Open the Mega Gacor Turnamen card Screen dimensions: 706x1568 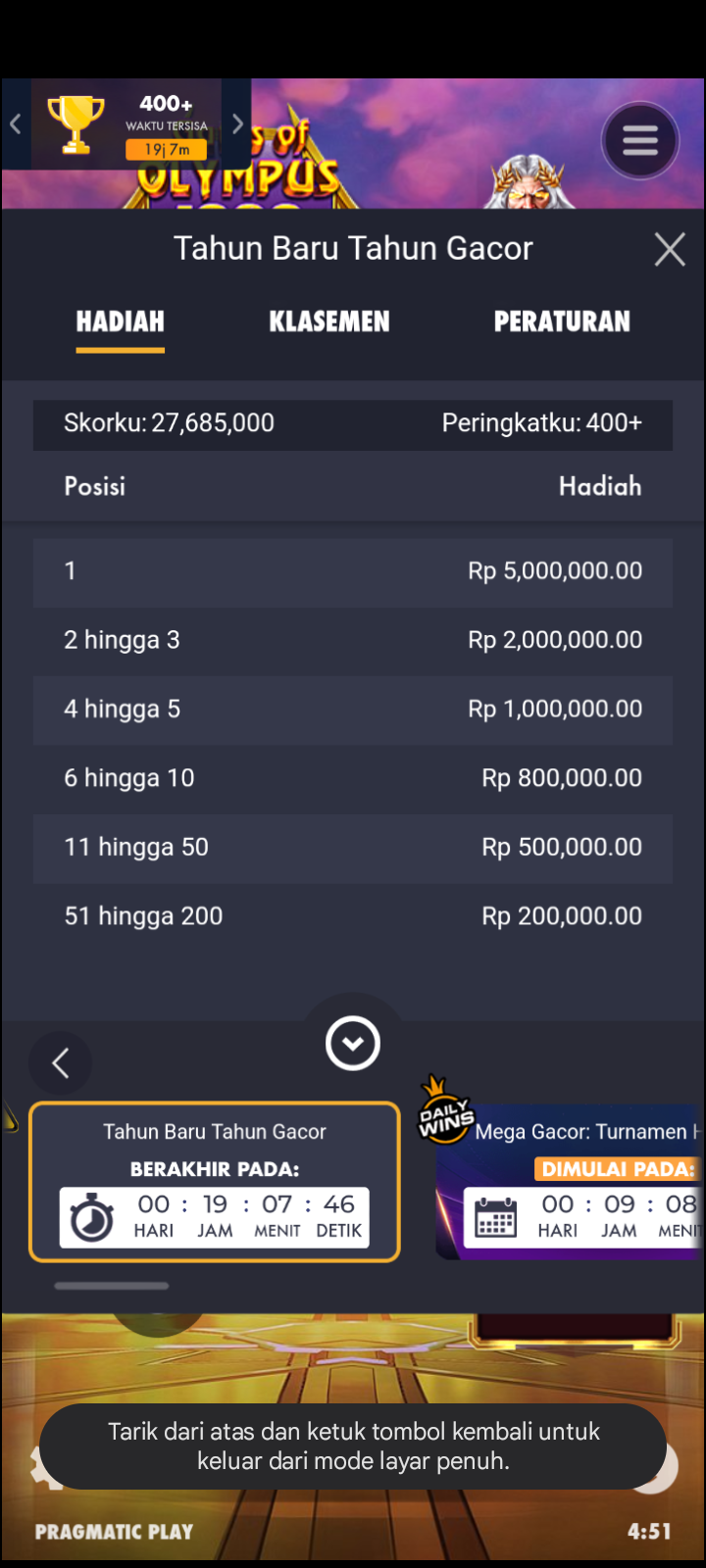click(x=571, y=1182)
